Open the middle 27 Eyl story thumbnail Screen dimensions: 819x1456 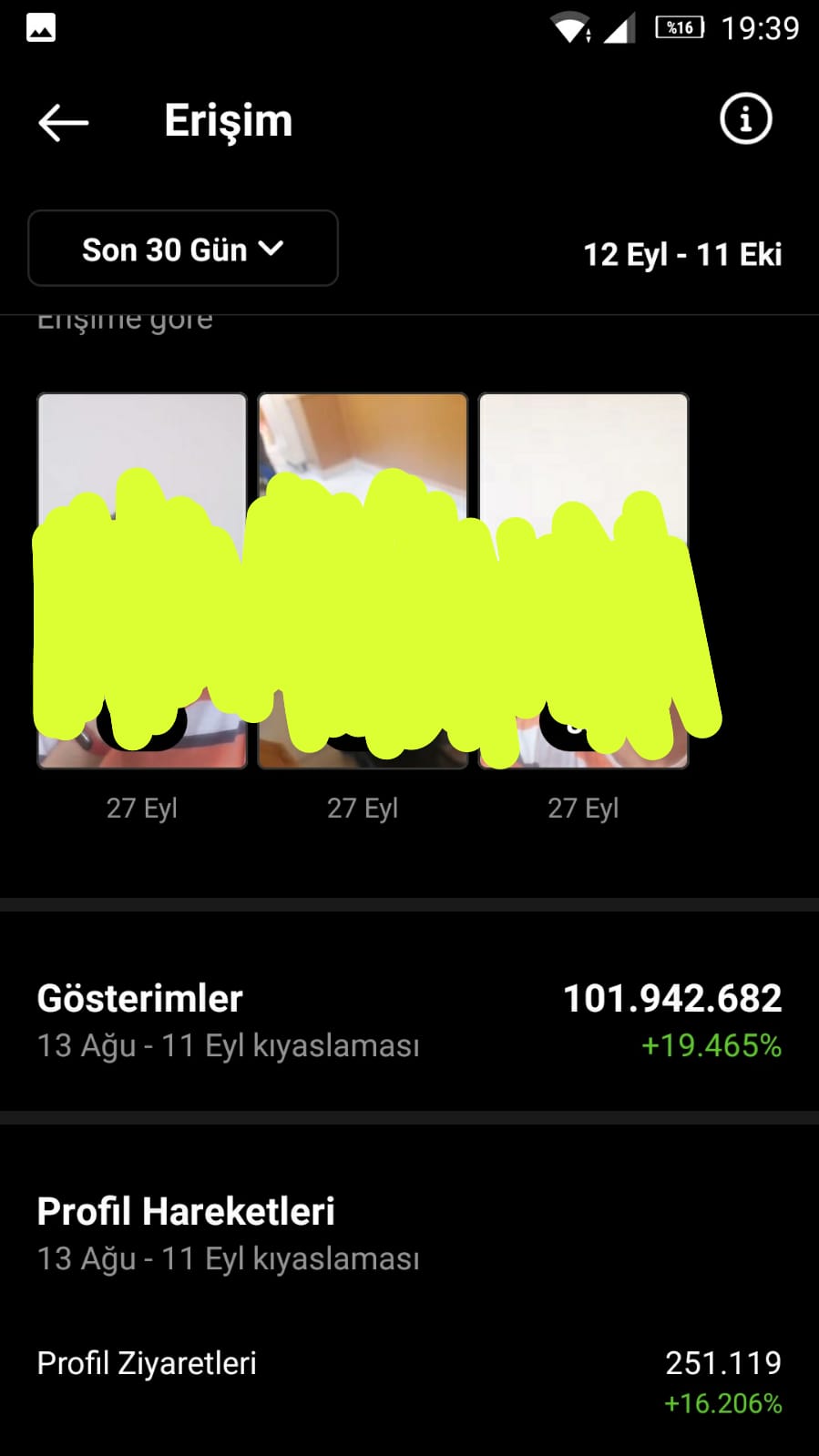tap(363, 580)
